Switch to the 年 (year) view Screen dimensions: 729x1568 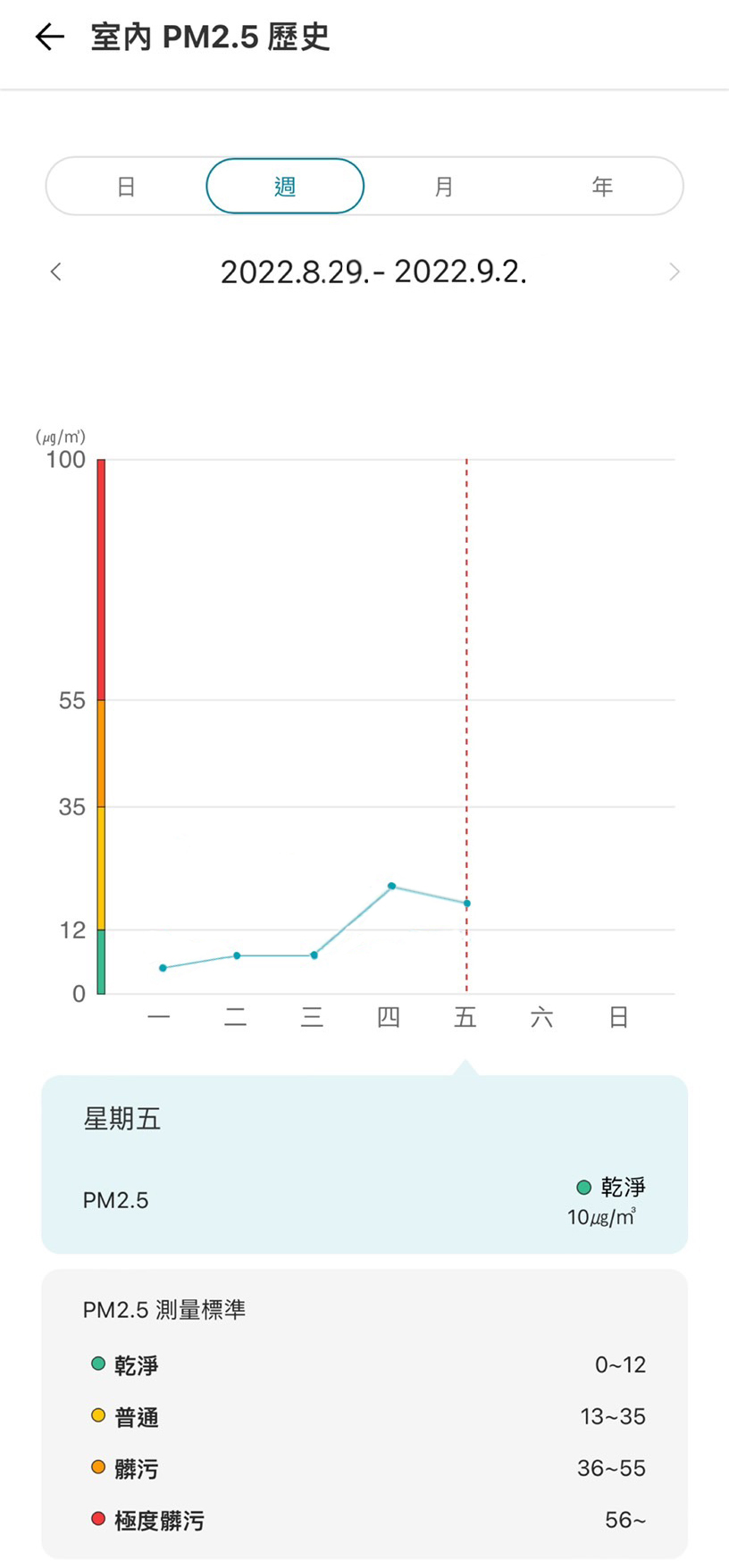pyautogui.click(x=602, y=187)
